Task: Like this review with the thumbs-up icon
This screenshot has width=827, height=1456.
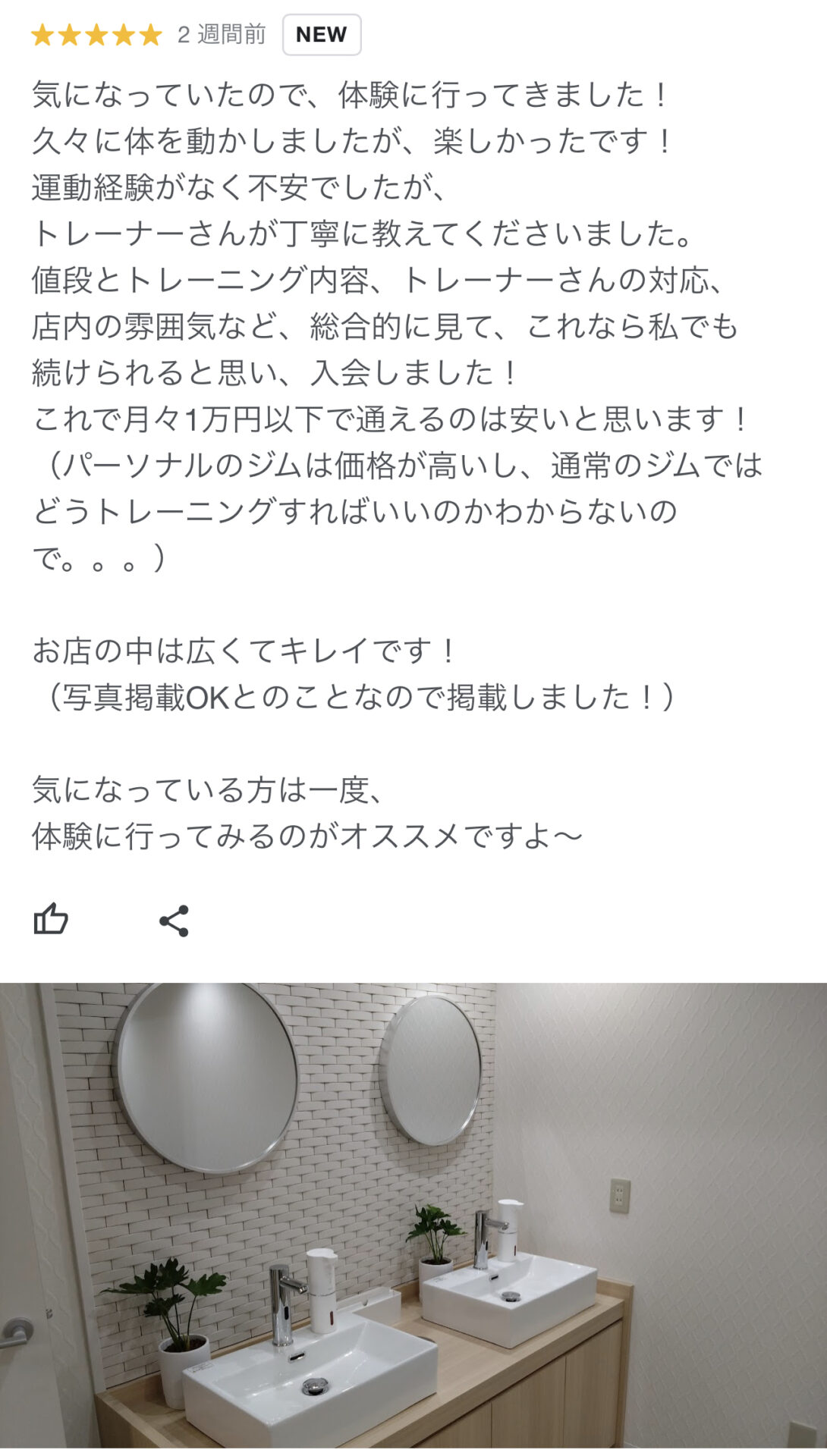Action: [51, 920]
